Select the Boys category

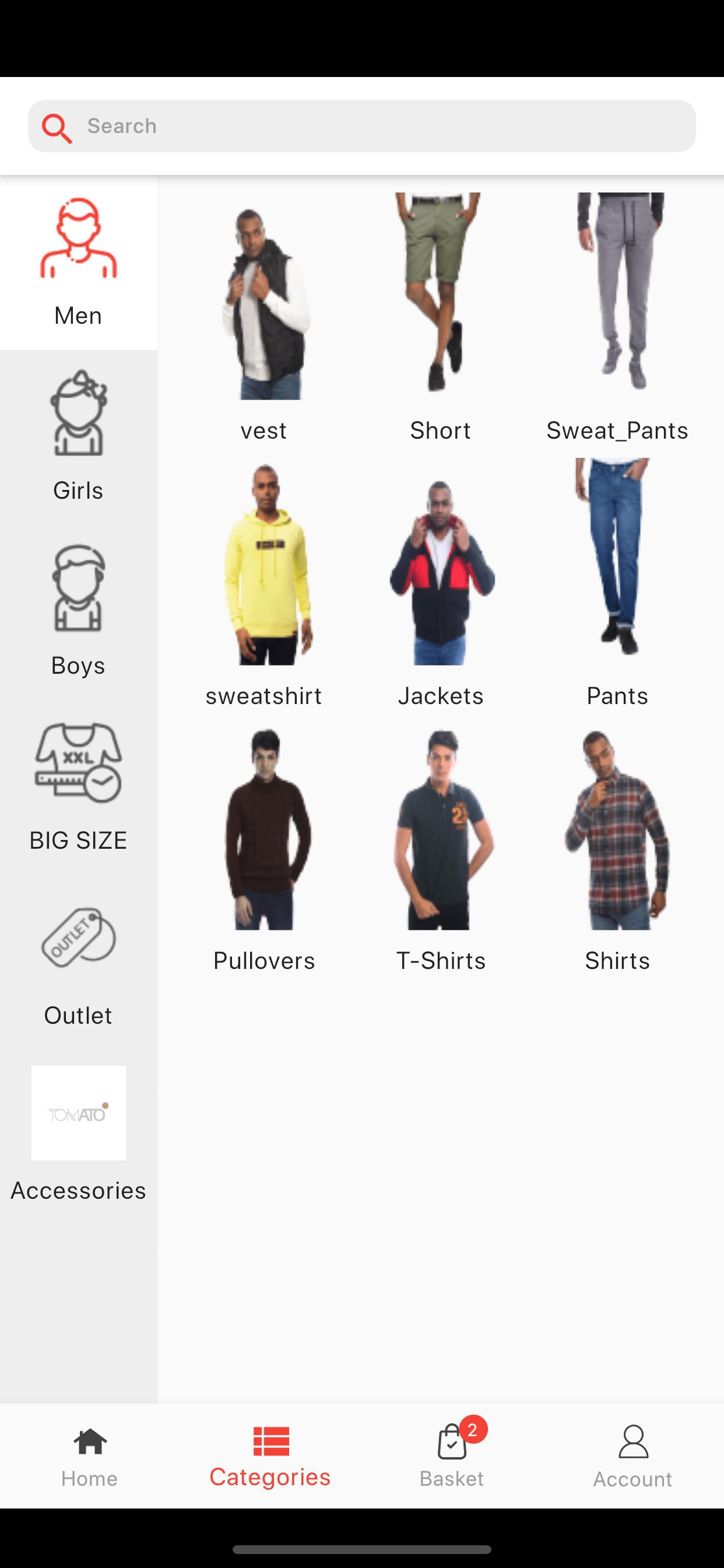[79, 612]
